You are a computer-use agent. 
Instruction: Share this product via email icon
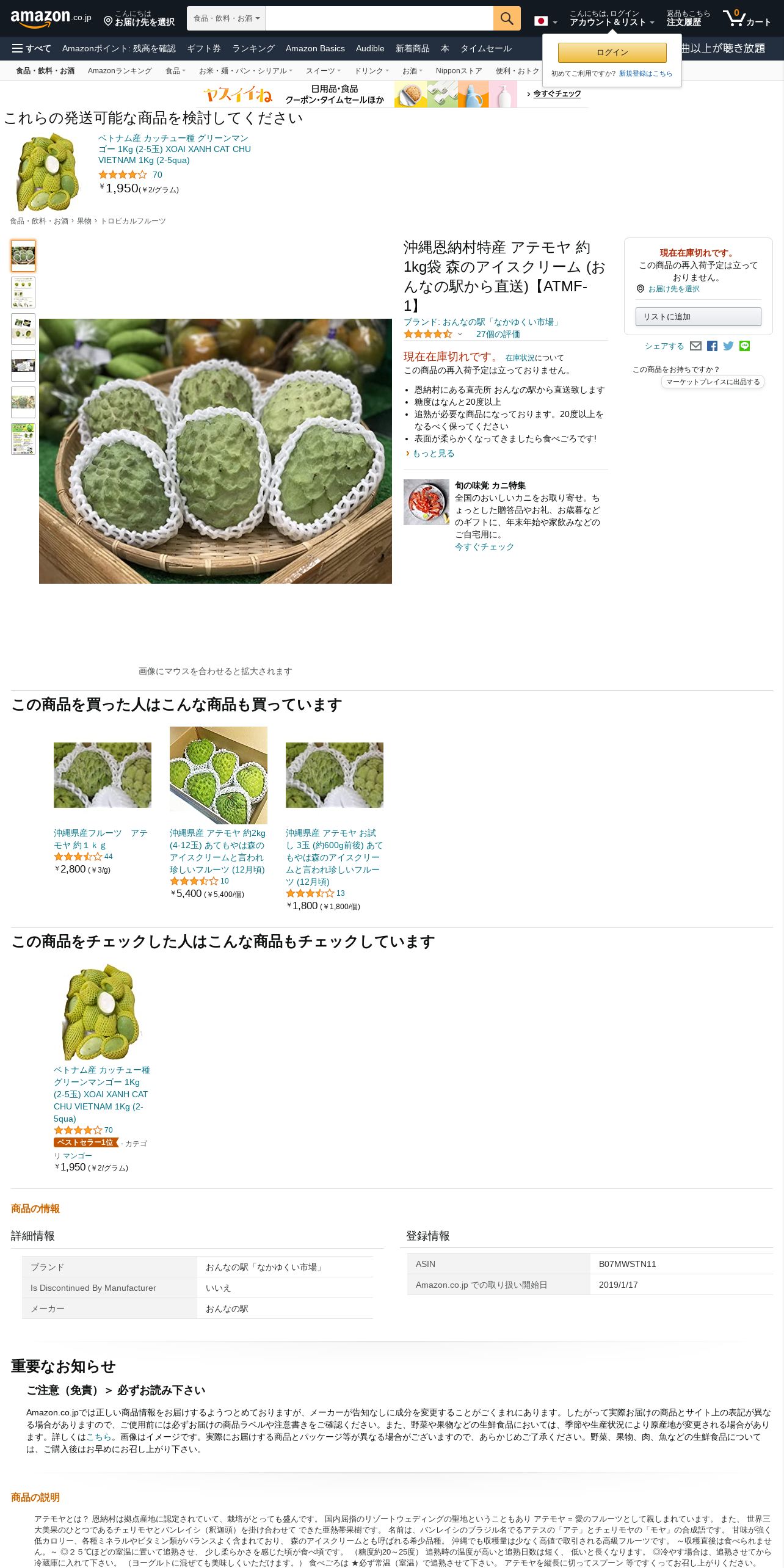coord(695,346)
